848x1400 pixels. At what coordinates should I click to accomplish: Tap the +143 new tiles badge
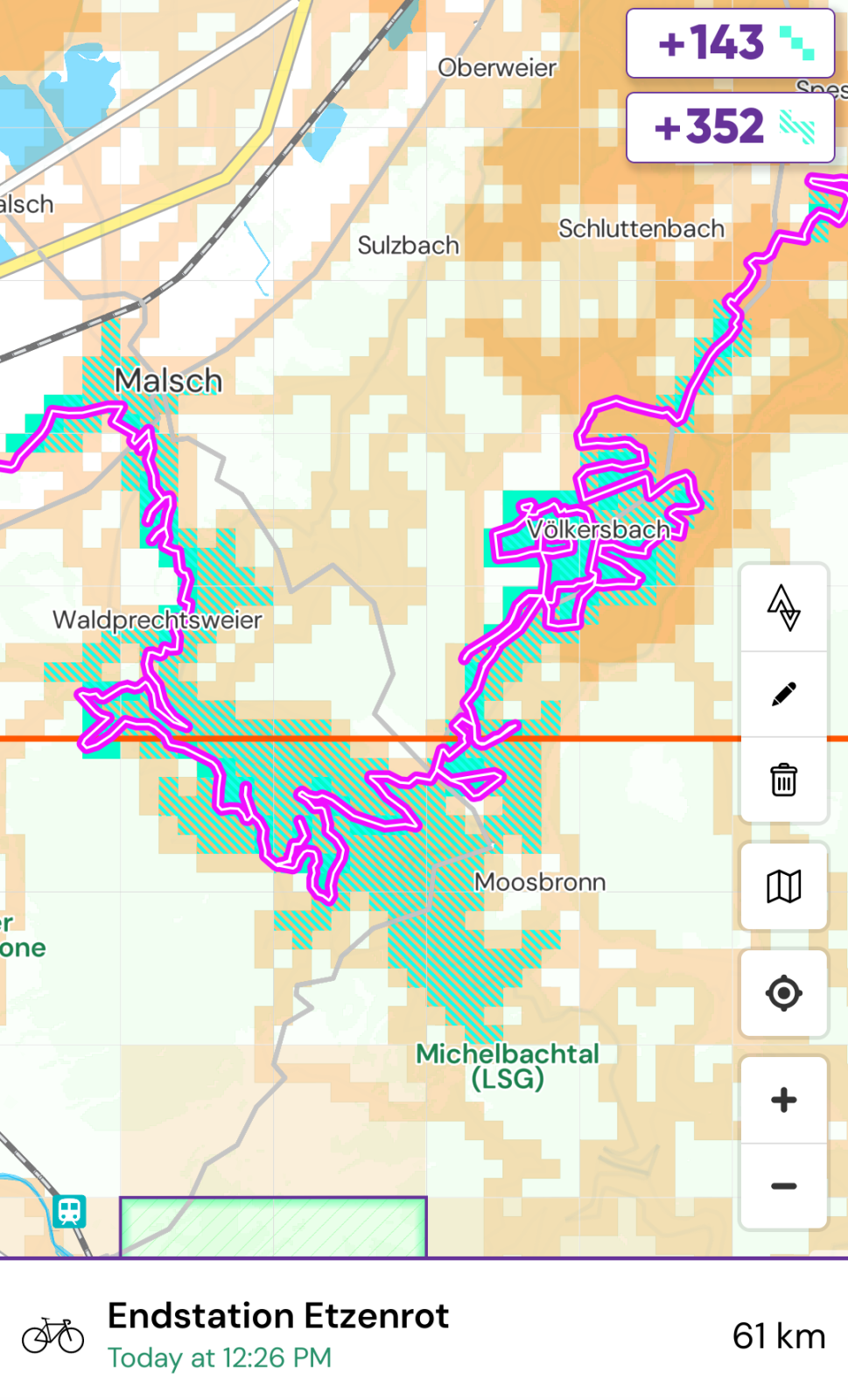click(730, 44)
